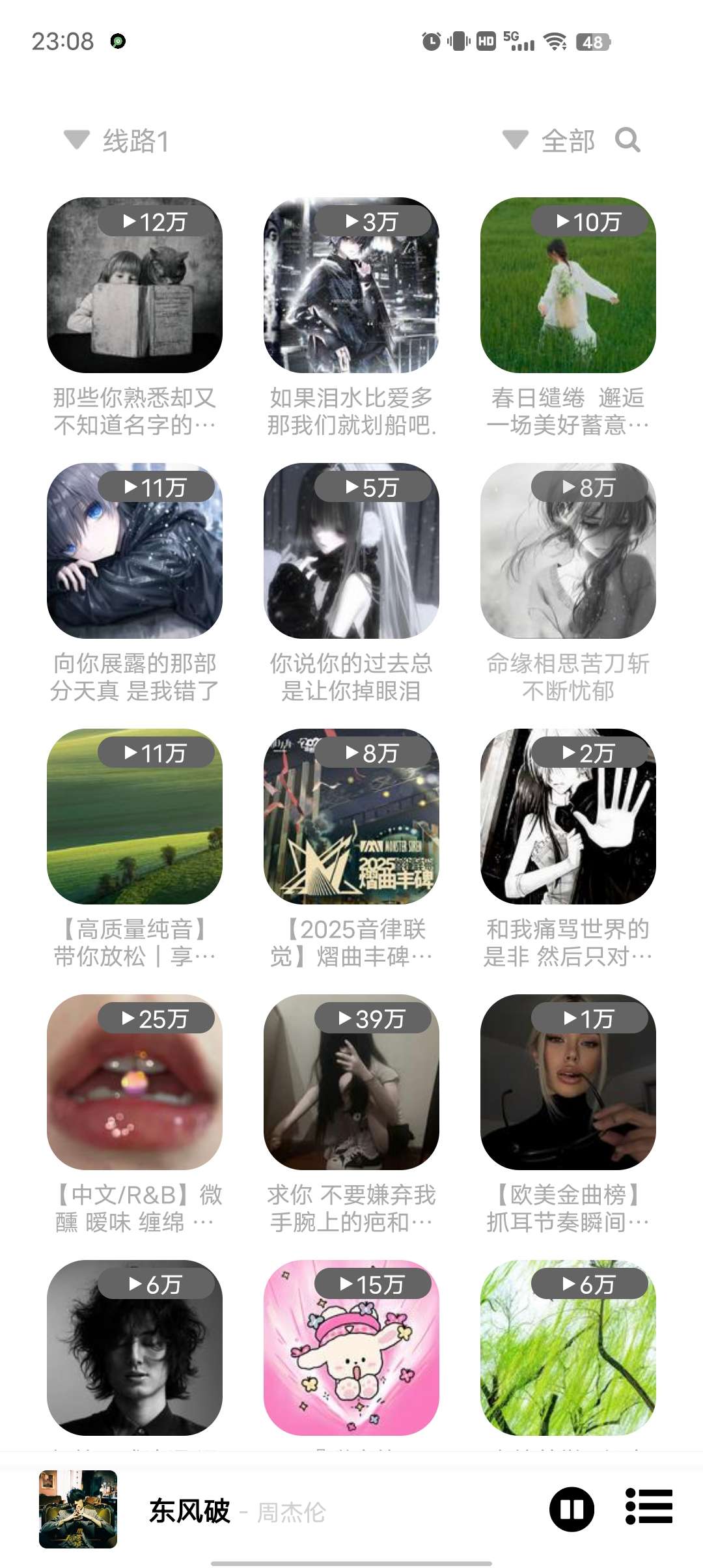
Task: Open playlist 向你展露的那部分天真
Action: point(135,551)
